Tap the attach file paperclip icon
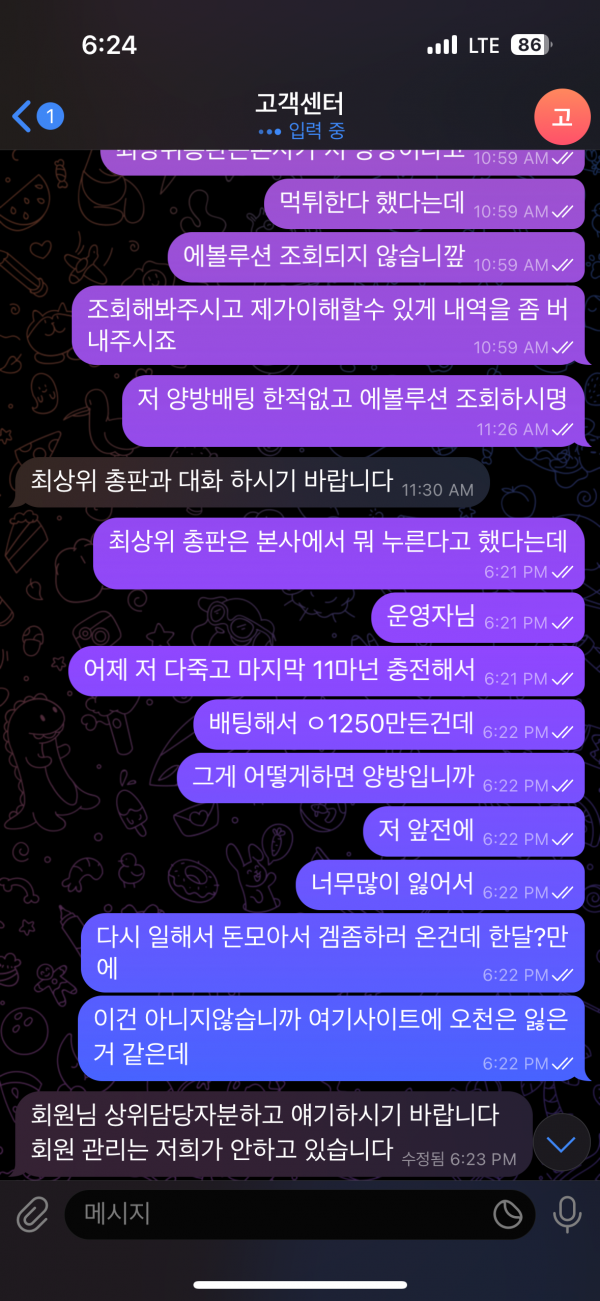This screenshot has height=1301, width=600. [x=32, y=1215]
